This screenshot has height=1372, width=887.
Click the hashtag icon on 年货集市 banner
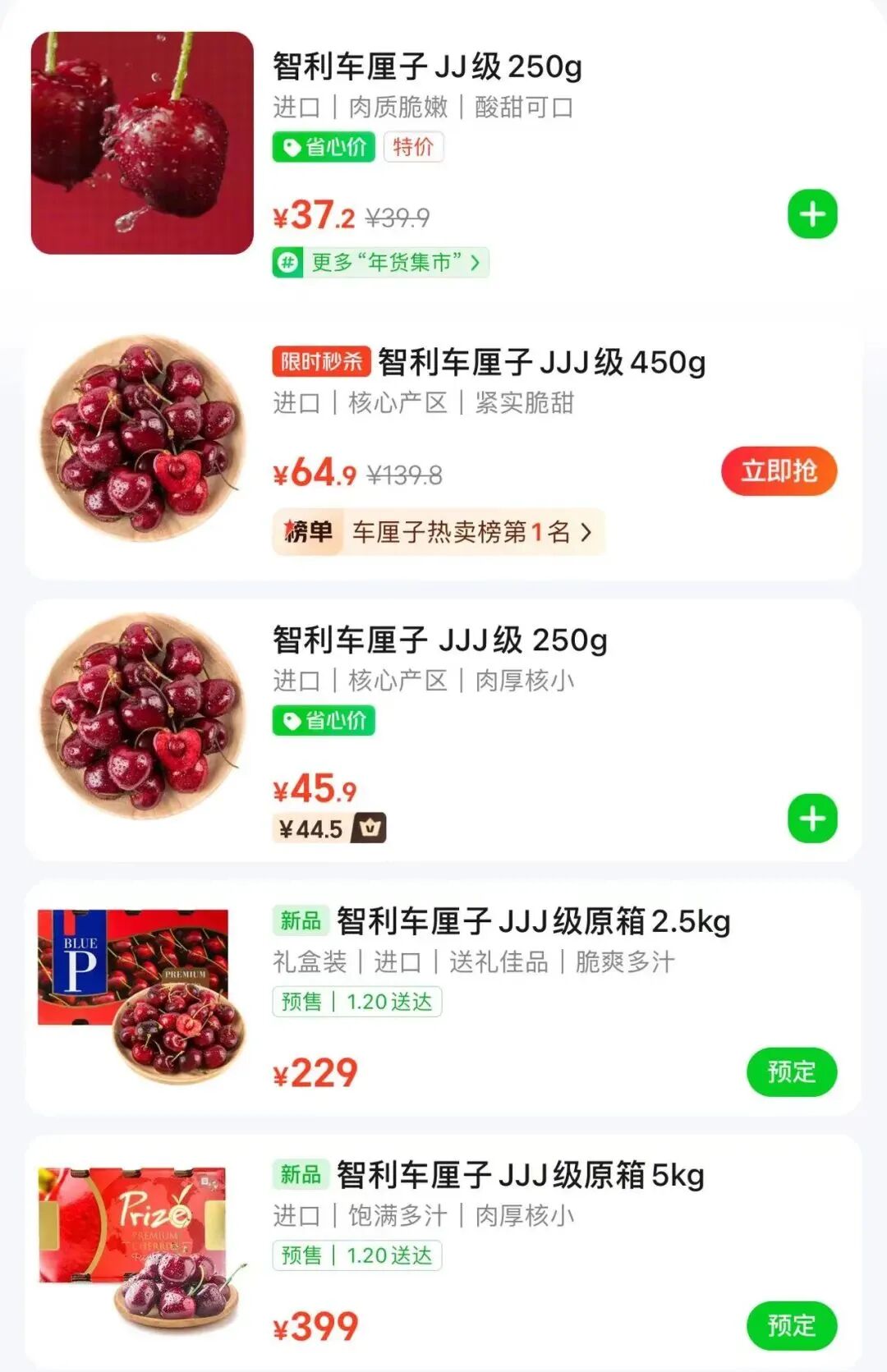pos(289,261)
